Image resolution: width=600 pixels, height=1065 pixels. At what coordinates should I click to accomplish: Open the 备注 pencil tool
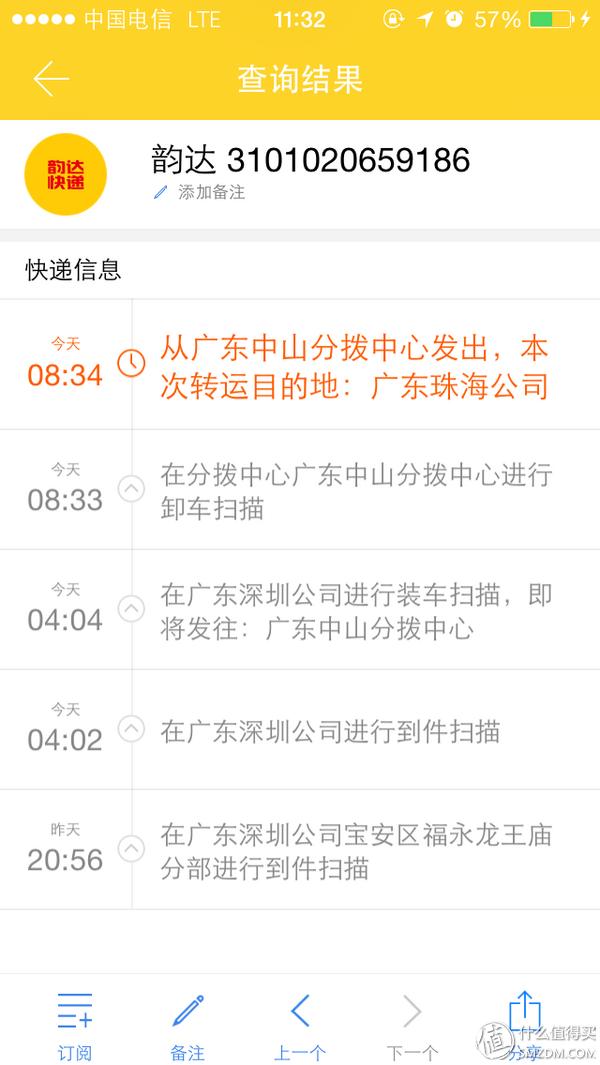point(187,1024)
